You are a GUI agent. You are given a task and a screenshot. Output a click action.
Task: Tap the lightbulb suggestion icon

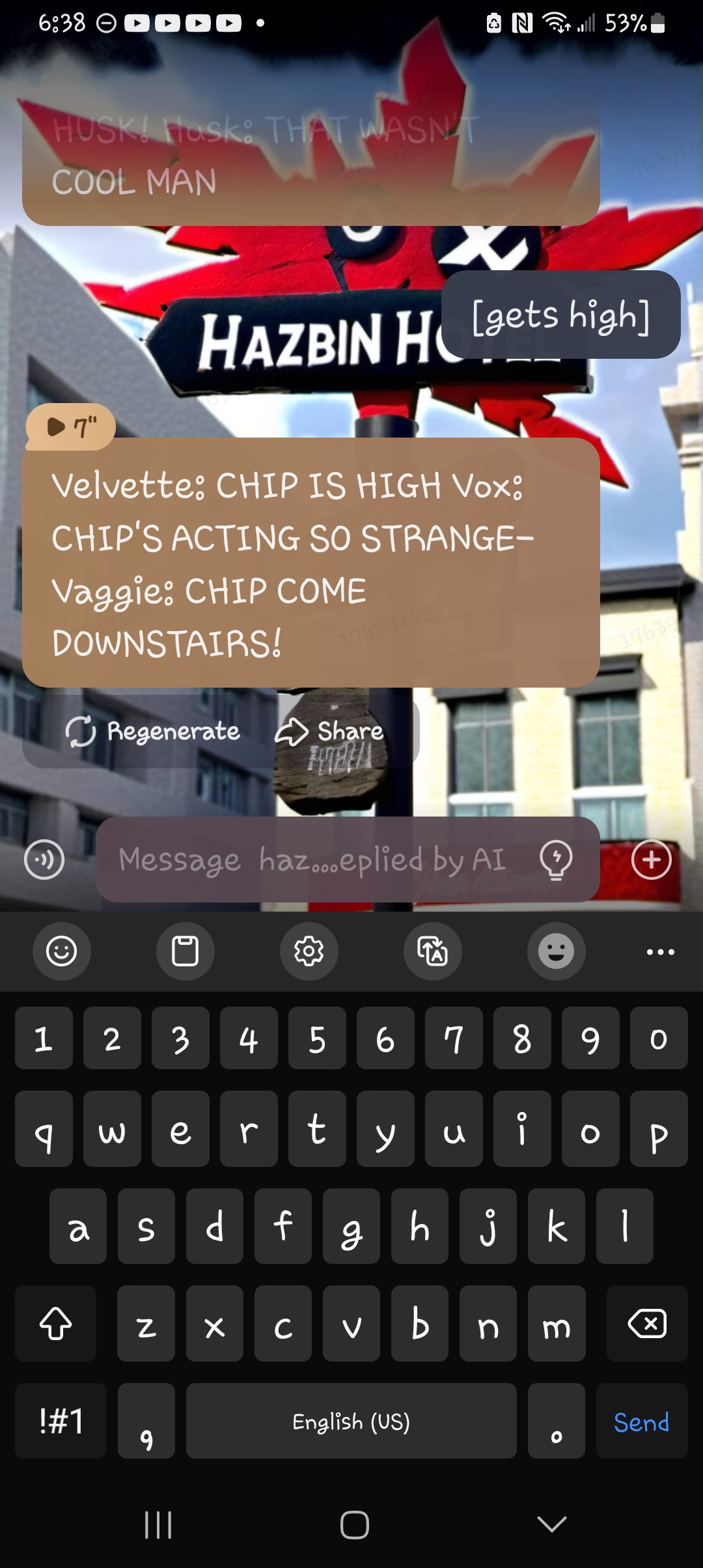(x=557, y=860)
